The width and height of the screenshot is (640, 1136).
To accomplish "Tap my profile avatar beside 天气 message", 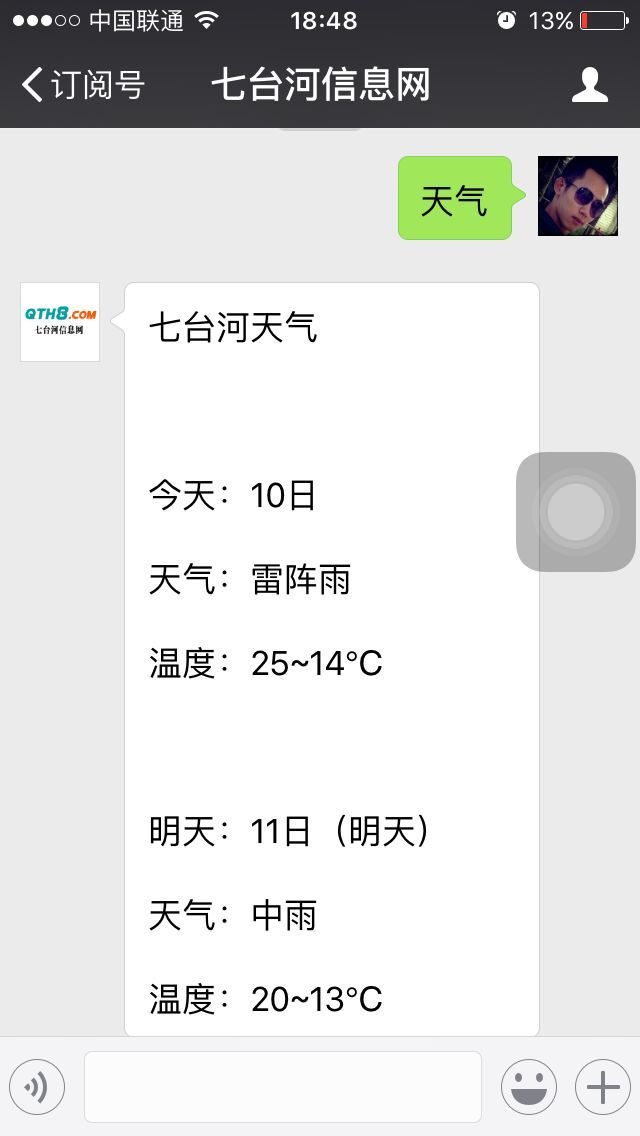I will coord(577,196).
